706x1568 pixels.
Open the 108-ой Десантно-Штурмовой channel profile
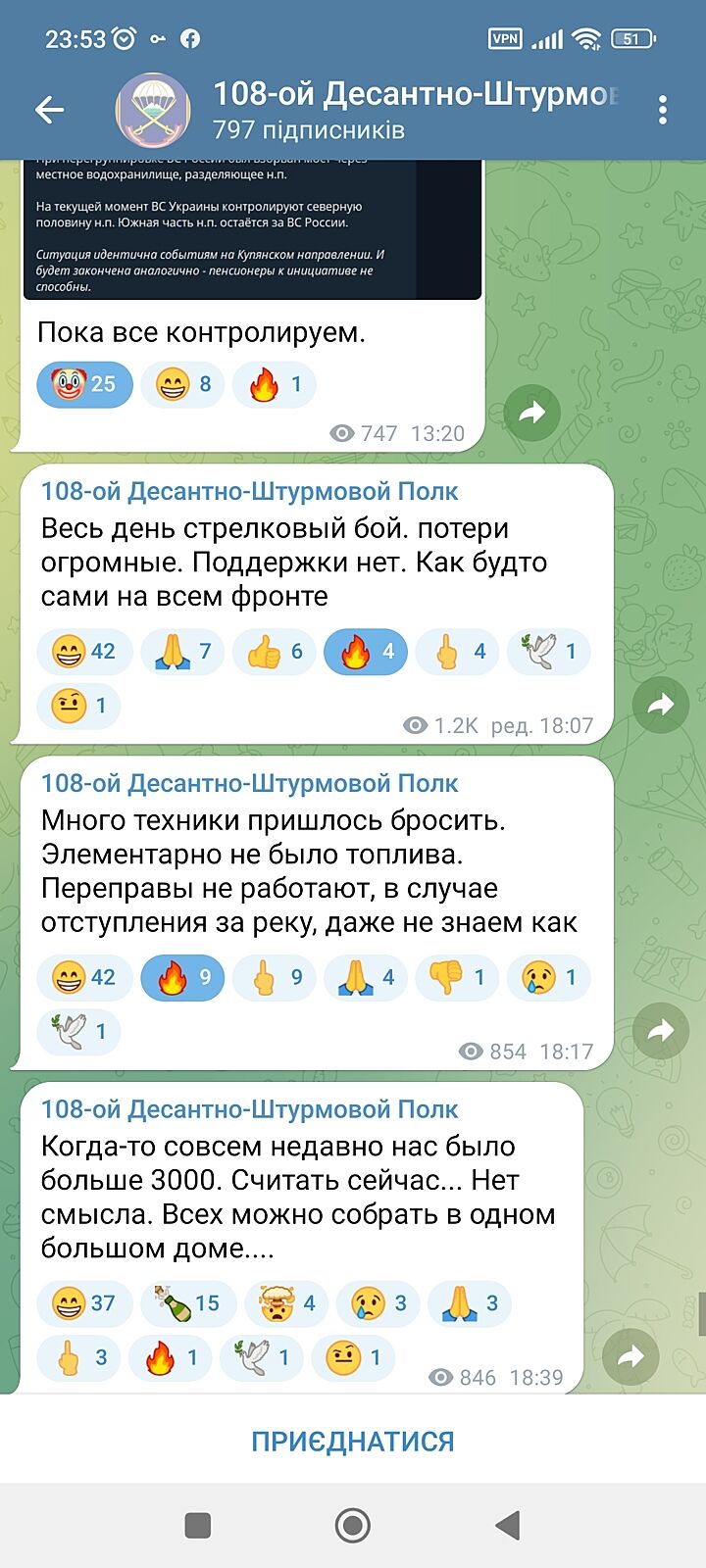[x=392, y=110]
